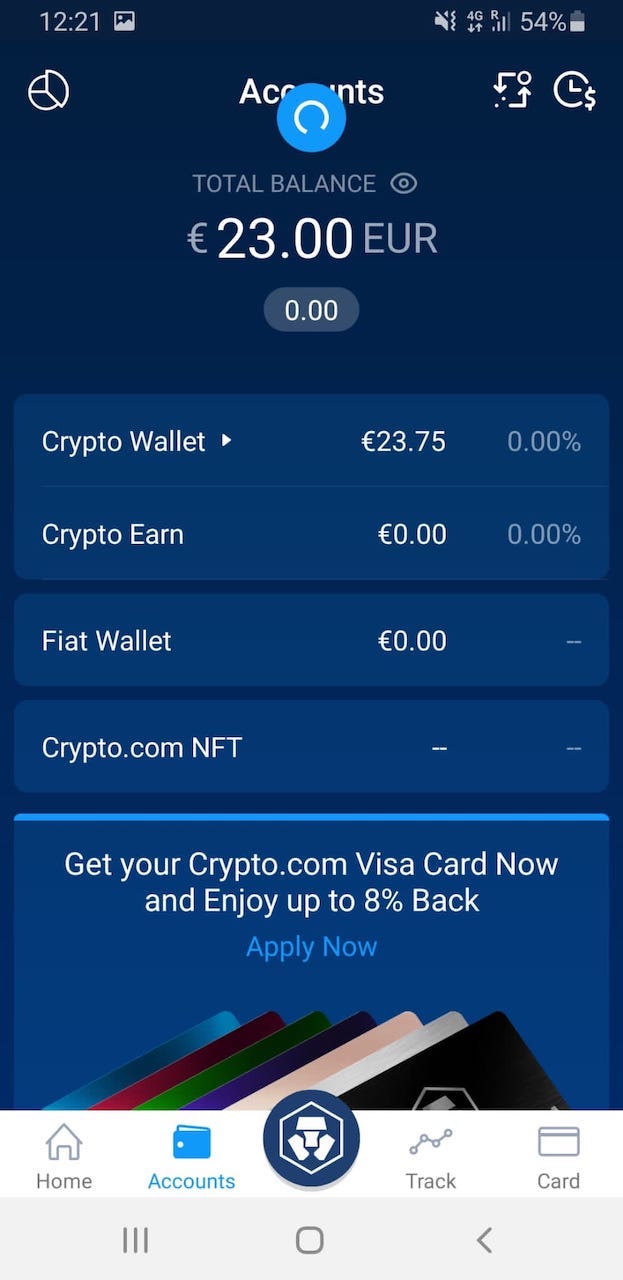The width and height of the screenshot is (623, 1280).
Task: Open the transfer icon in the top bar
Action: [x=513, y=90]
